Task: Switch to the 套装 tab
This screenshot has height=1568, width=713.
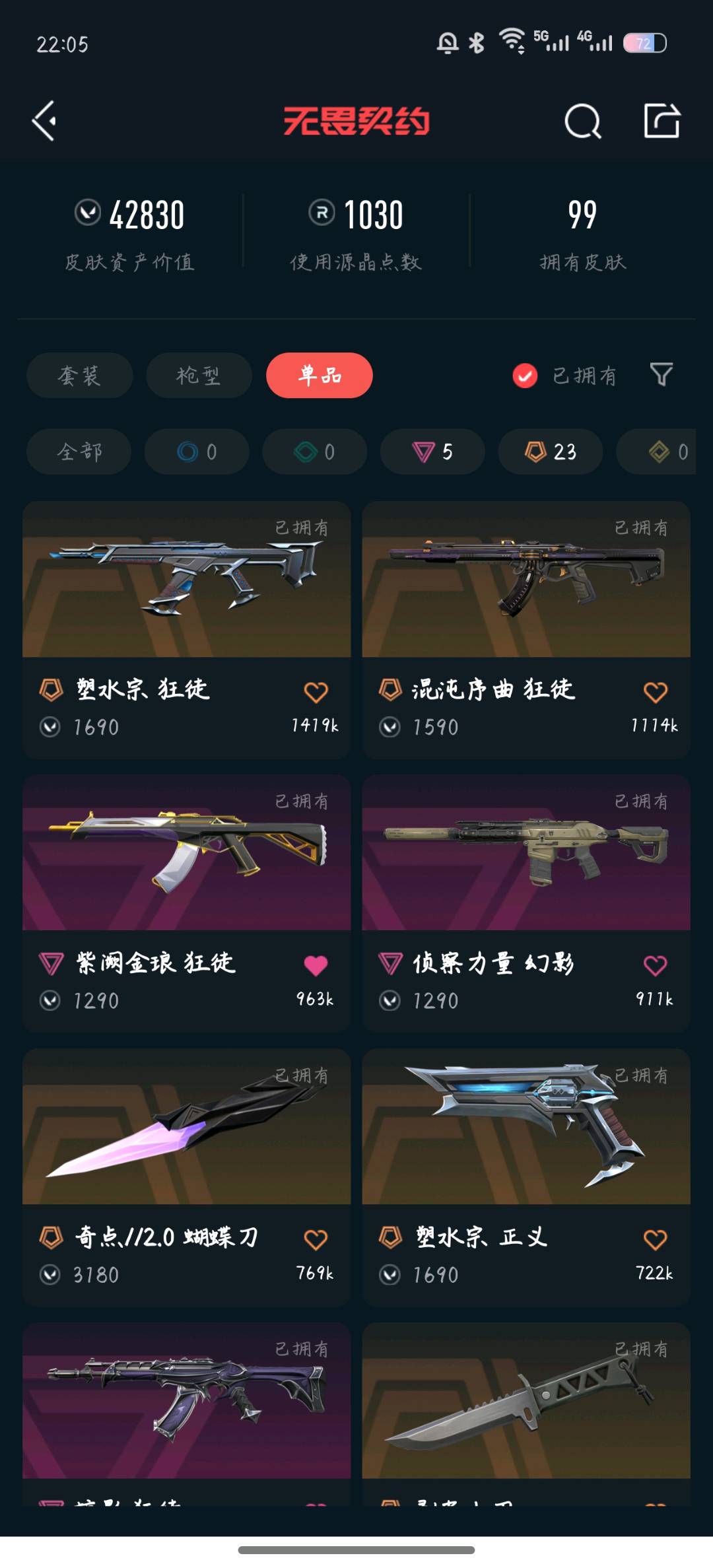Action: pos(80,375)
